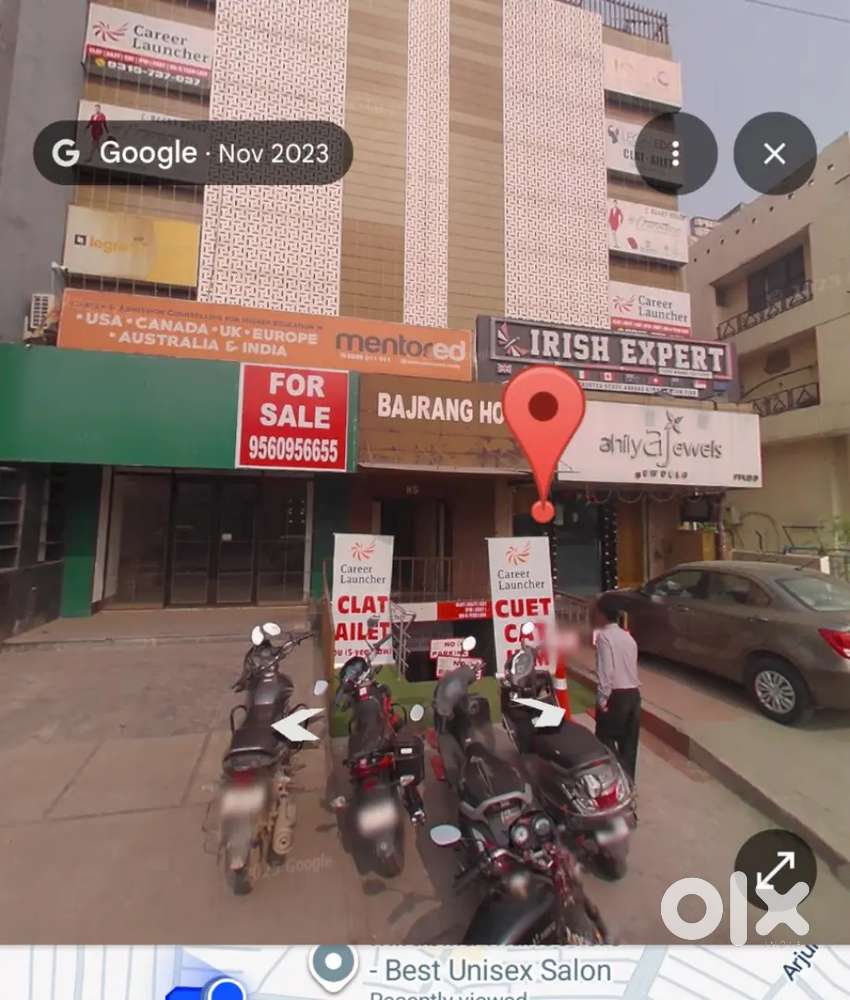Move along the street using the left arrow
Image resolution: width=850 pixels, height=1000 pixels.
tap(297, 724)
